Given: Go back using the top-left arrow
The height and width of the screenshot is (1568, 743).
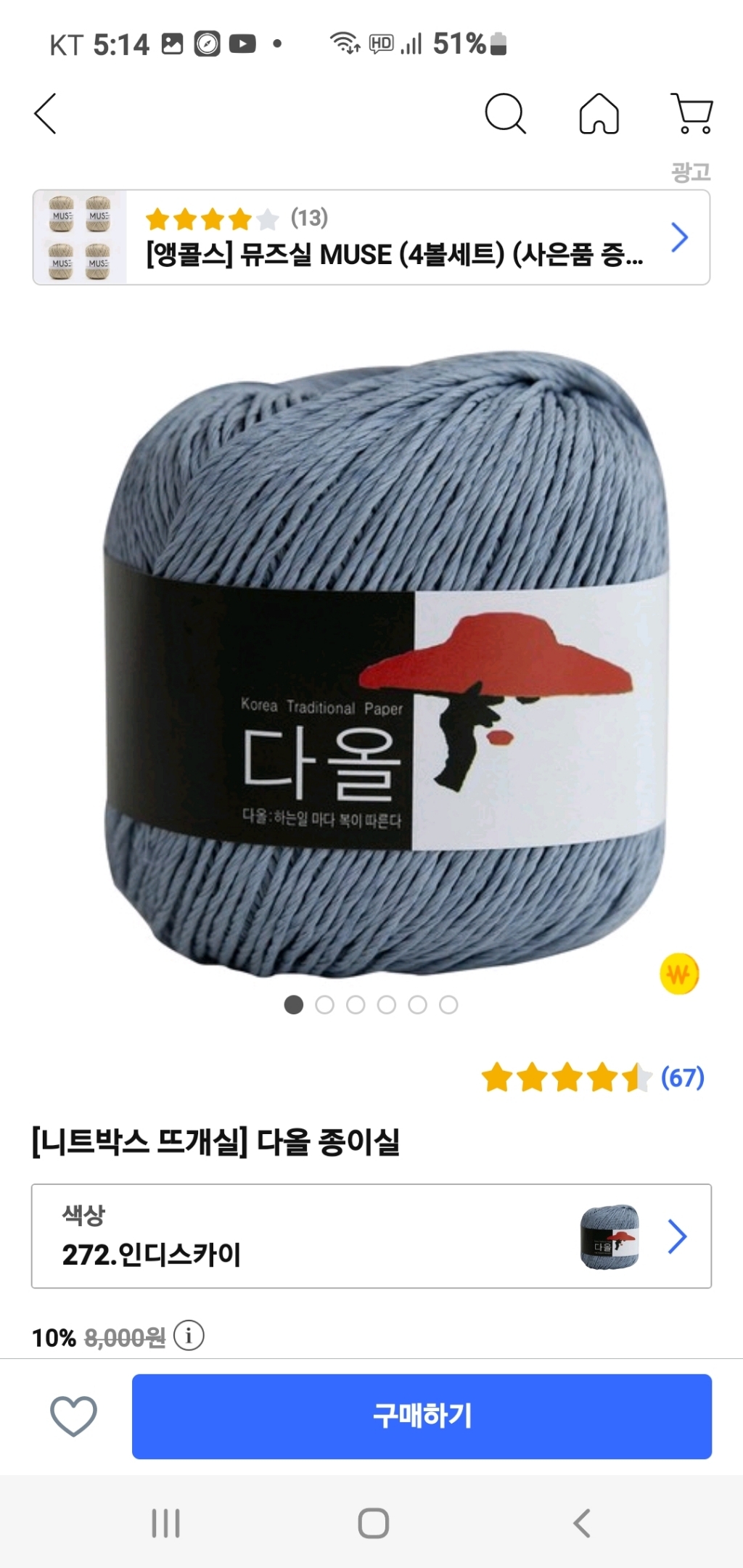Looking at the screenshot, I should point(45,114).
